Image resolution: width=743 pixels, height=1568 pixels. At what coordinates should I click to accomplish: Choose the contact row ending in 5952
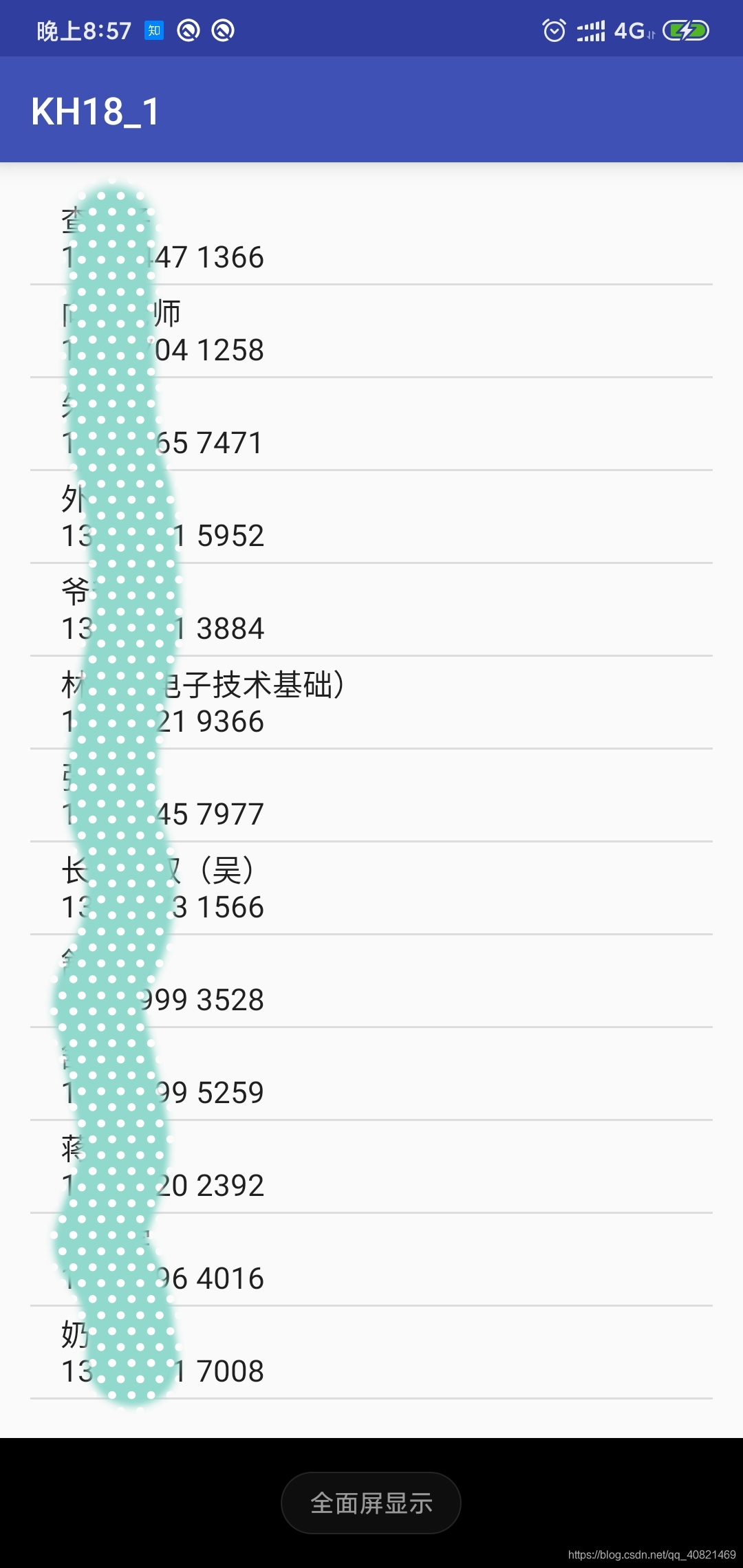[x=371, y=516]
